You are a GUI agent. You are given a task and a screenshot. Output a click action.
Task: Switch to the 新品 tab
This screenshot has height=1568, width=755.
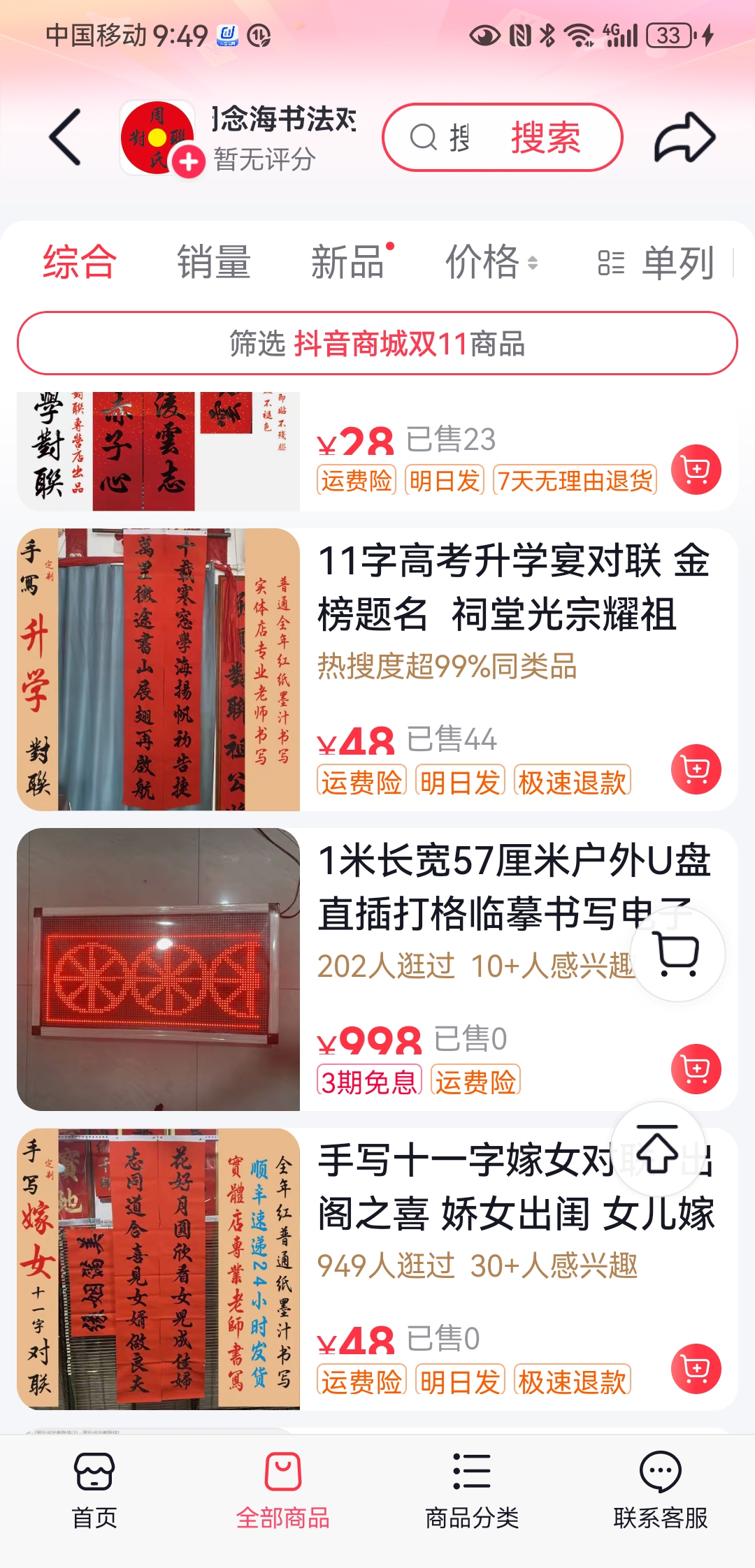pyautogui.click(x=348, y=263)
